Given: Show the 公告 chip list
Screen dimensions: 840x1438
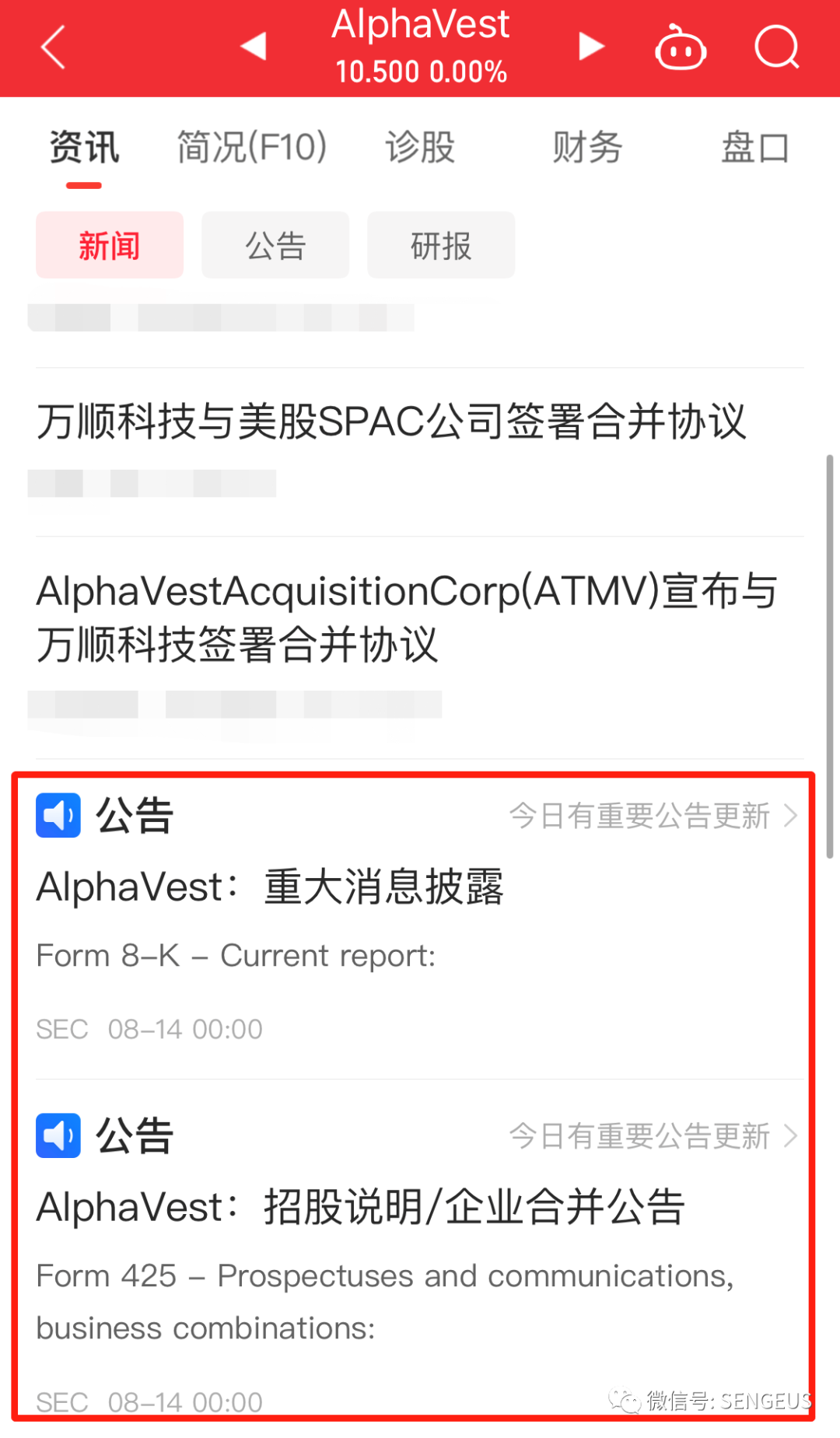Looking at the screenshot, I should click(275, 245).
